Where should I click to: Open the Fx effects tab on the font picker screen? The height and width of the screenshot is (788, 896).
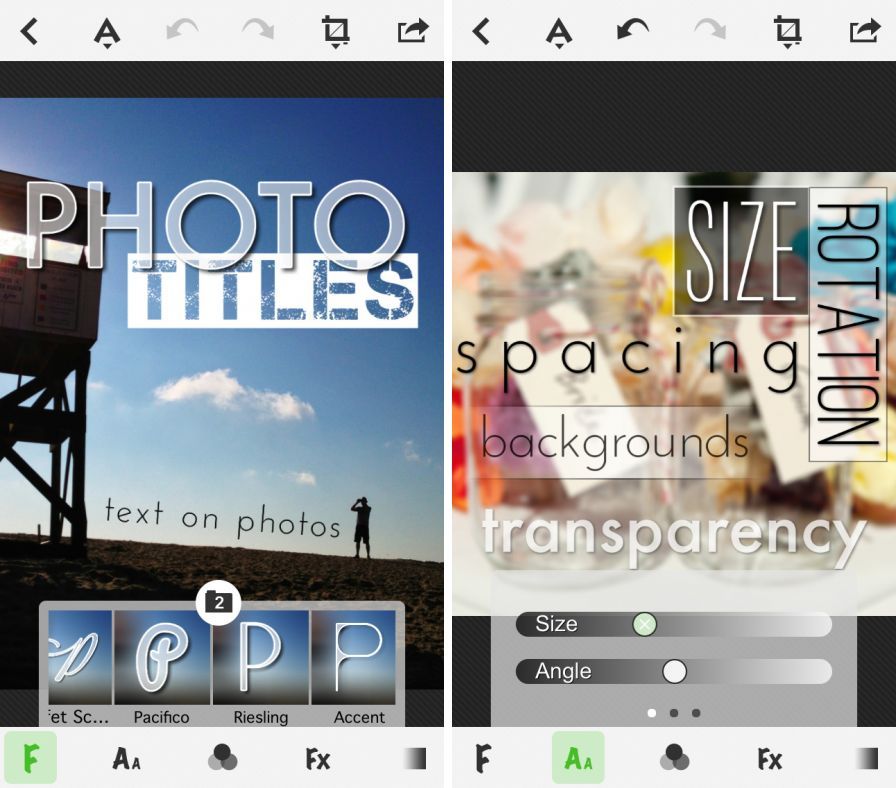click(318, 759)
